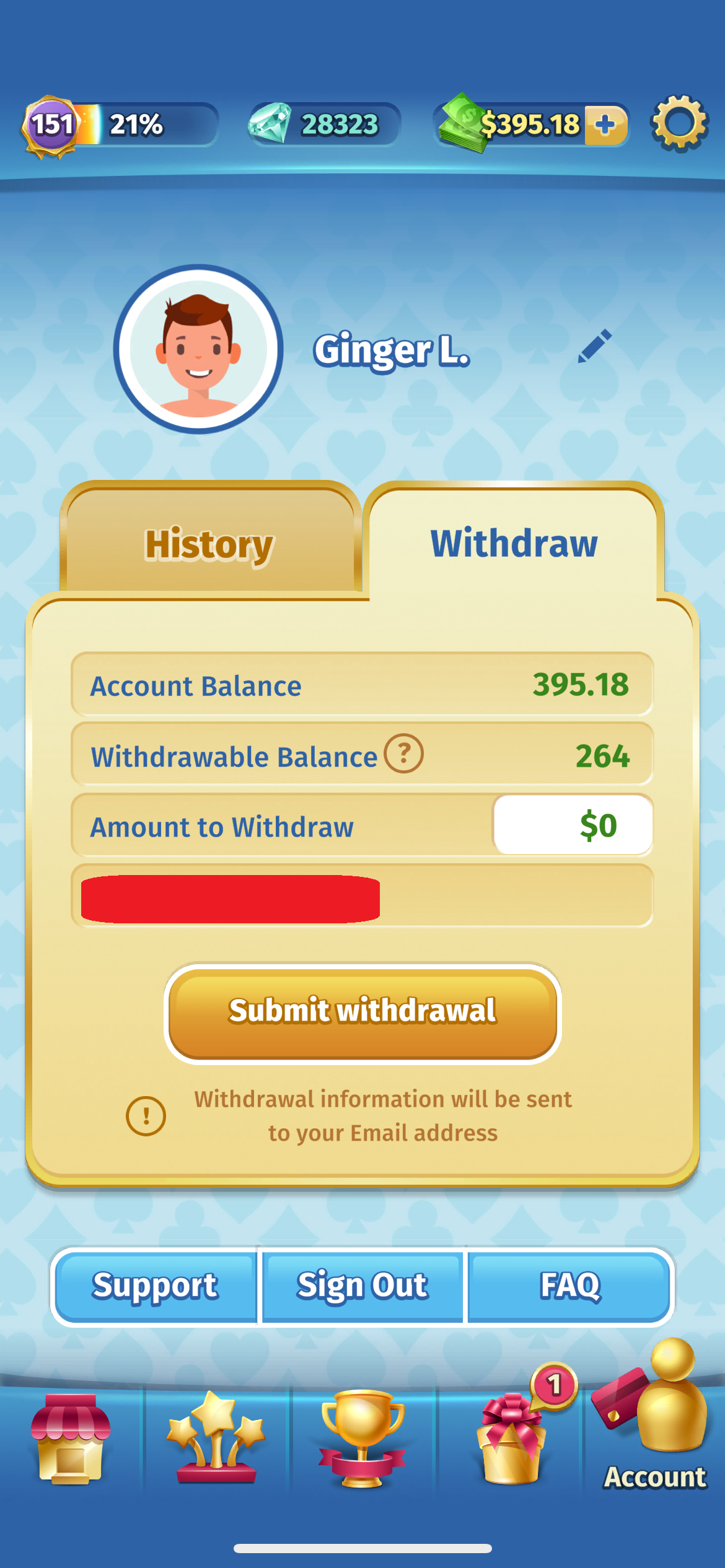This screenshot has height=1568, width=725.
Task: Enter an amount in the withdraw field
Action: click(573, 825)
